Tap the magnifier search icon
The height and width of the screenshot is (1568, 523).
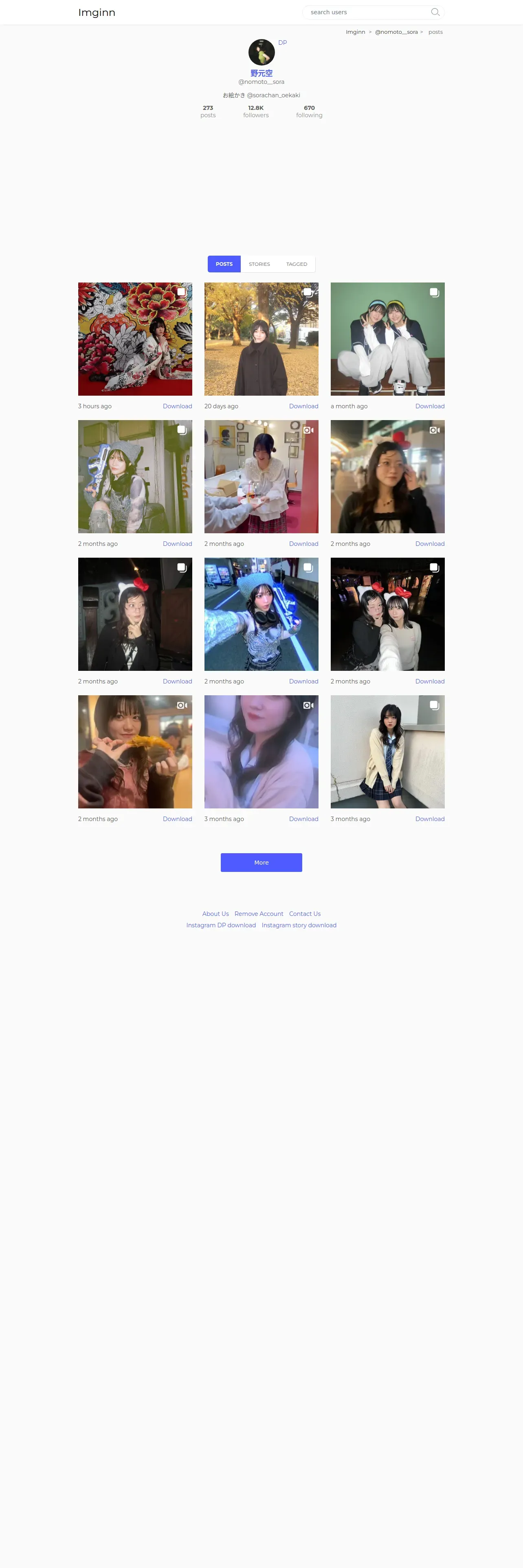(x=435, y=12)
